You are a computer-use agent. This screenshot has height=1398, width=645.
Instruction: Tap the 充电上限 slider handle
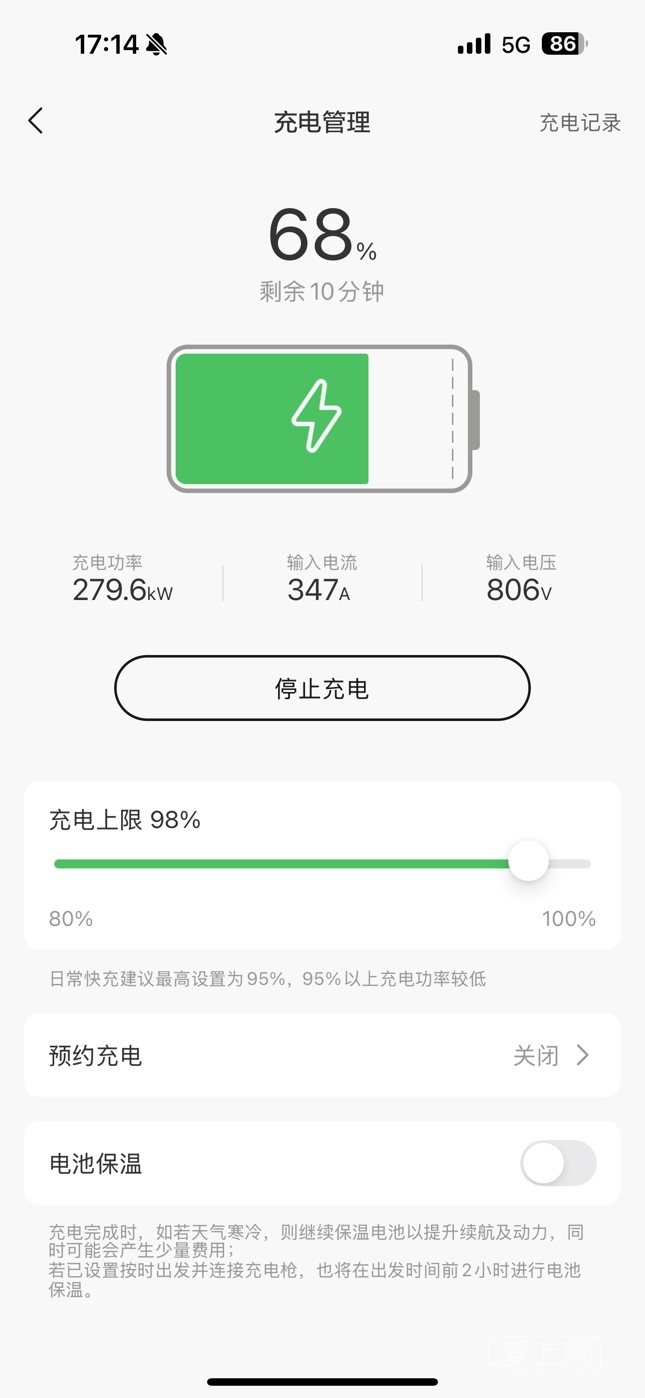[x=528, y=862]
